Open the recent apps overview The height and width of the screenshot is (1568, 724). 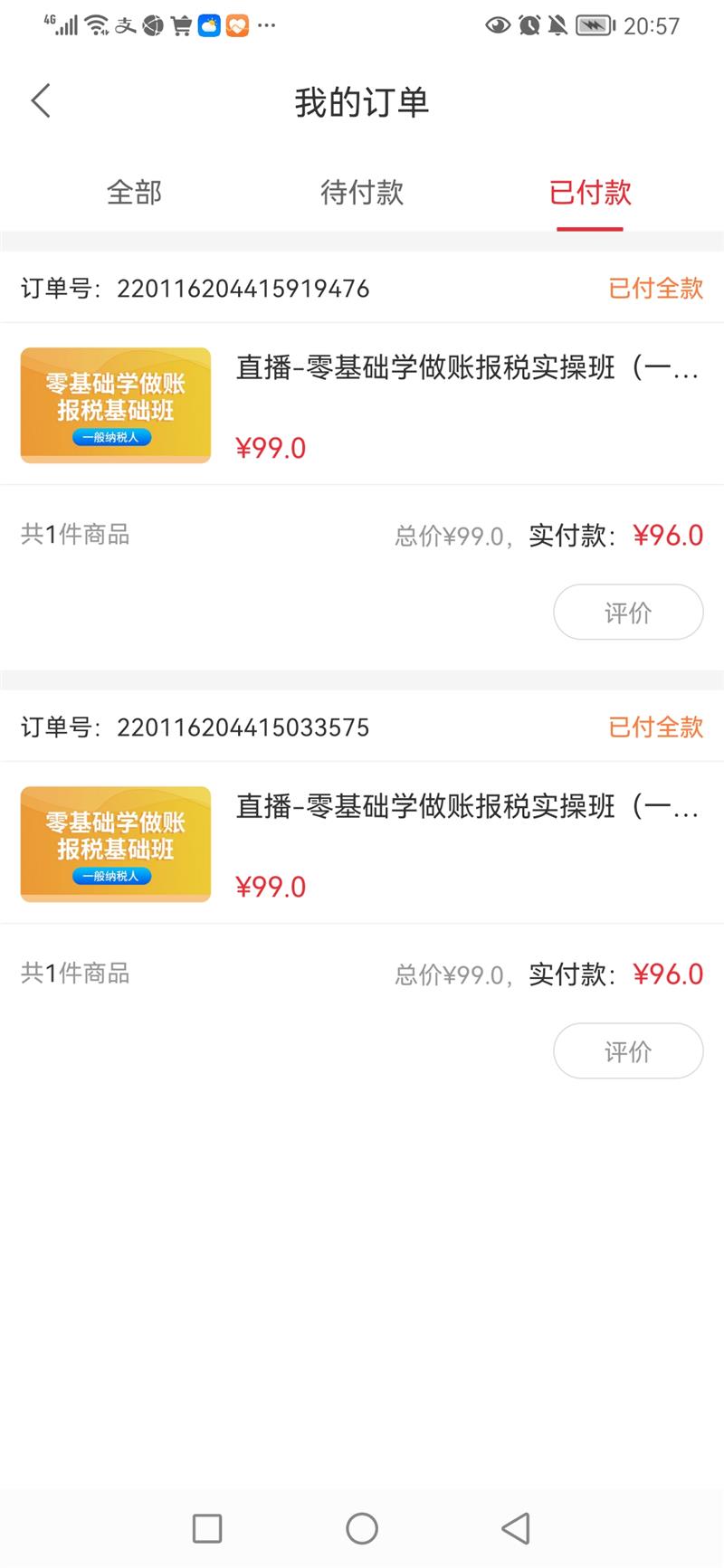click(x=207, y=1528)
